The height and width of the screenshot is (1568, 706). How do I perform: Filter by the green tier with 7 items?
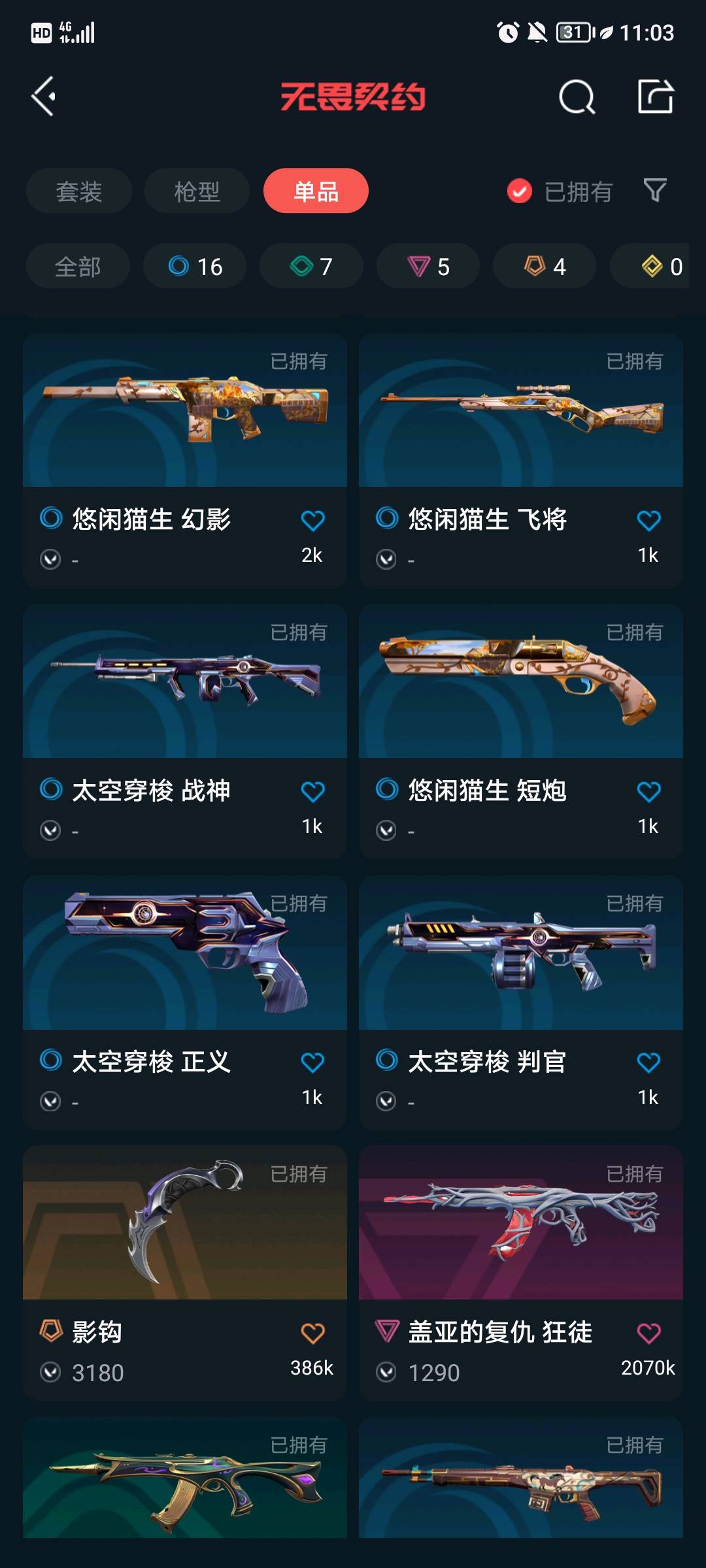click(x=311, y=267)
